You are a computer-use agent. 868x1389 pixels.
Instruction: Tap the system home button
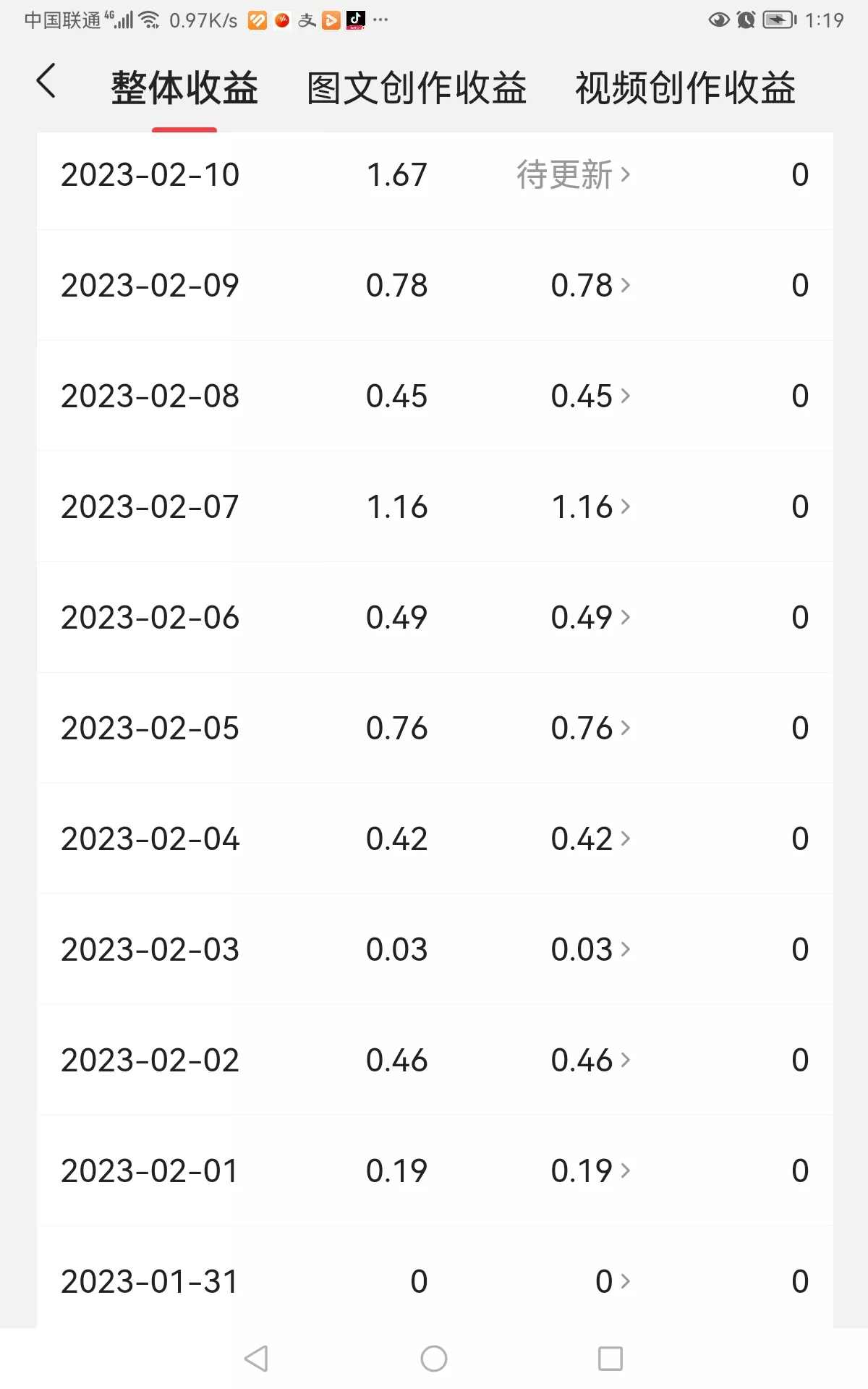(x=434, y=1359)
